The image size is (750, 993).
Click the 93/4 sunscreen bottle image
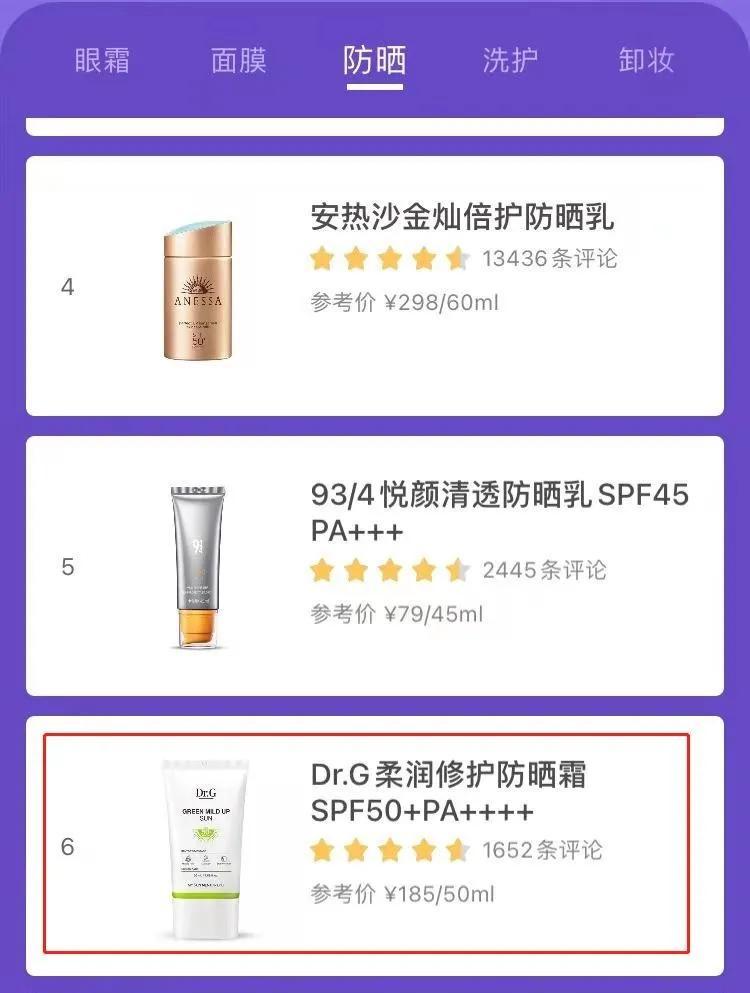point(196,567)
